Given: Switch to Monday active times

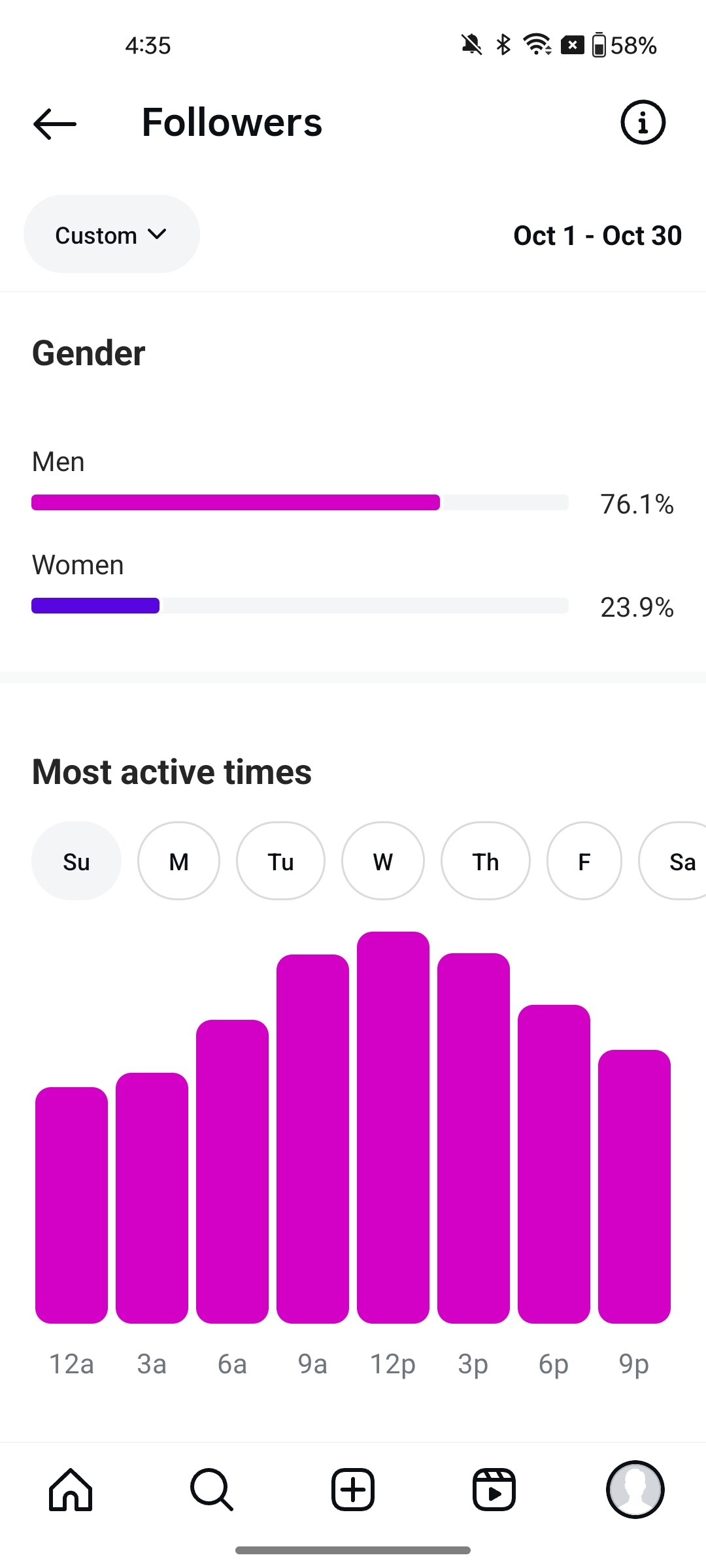Looking at the screenshot, I should (x=178, y=861).
